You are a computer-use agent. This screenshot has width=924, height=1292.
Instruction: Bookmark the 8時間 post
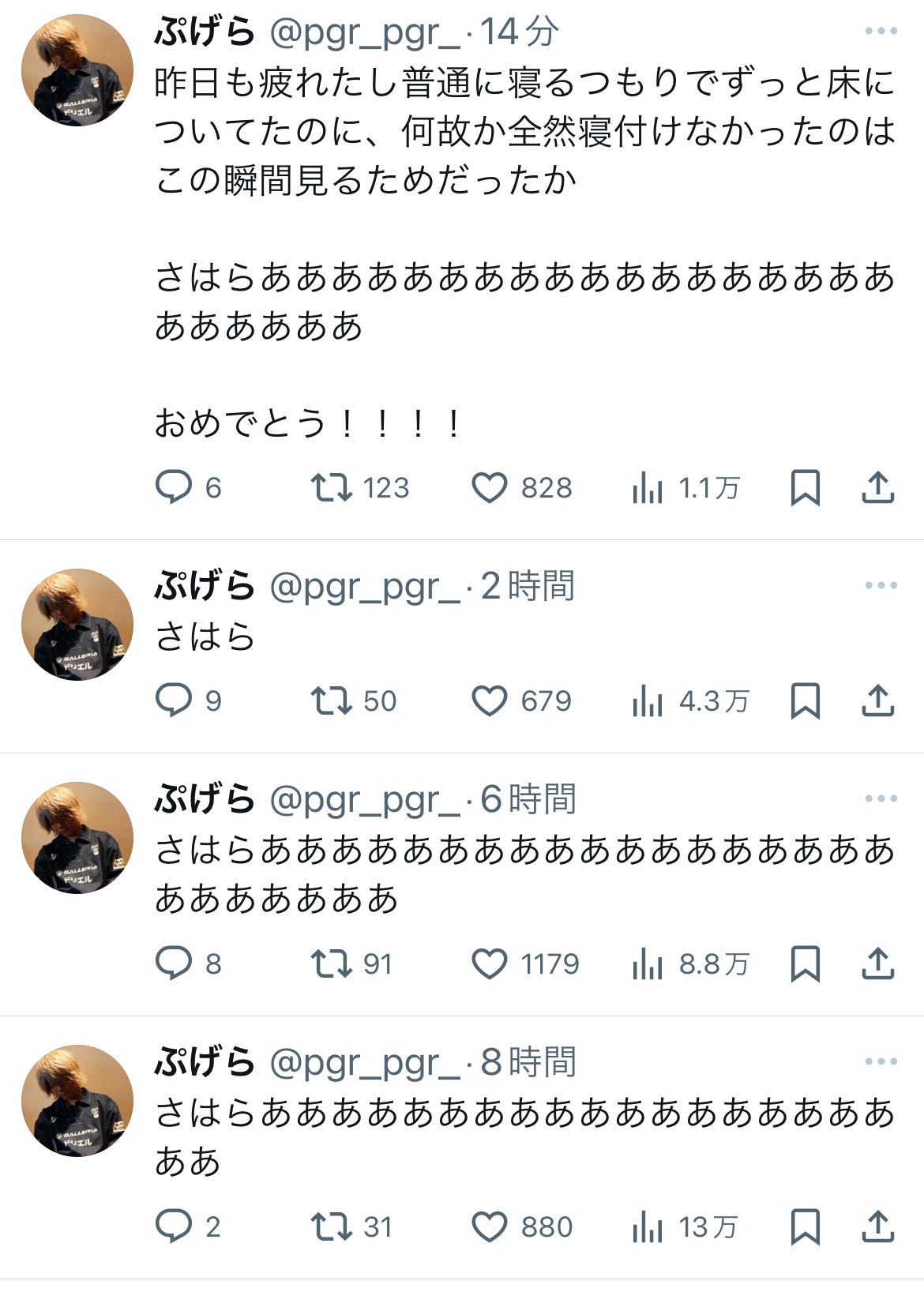point(805,1226)
